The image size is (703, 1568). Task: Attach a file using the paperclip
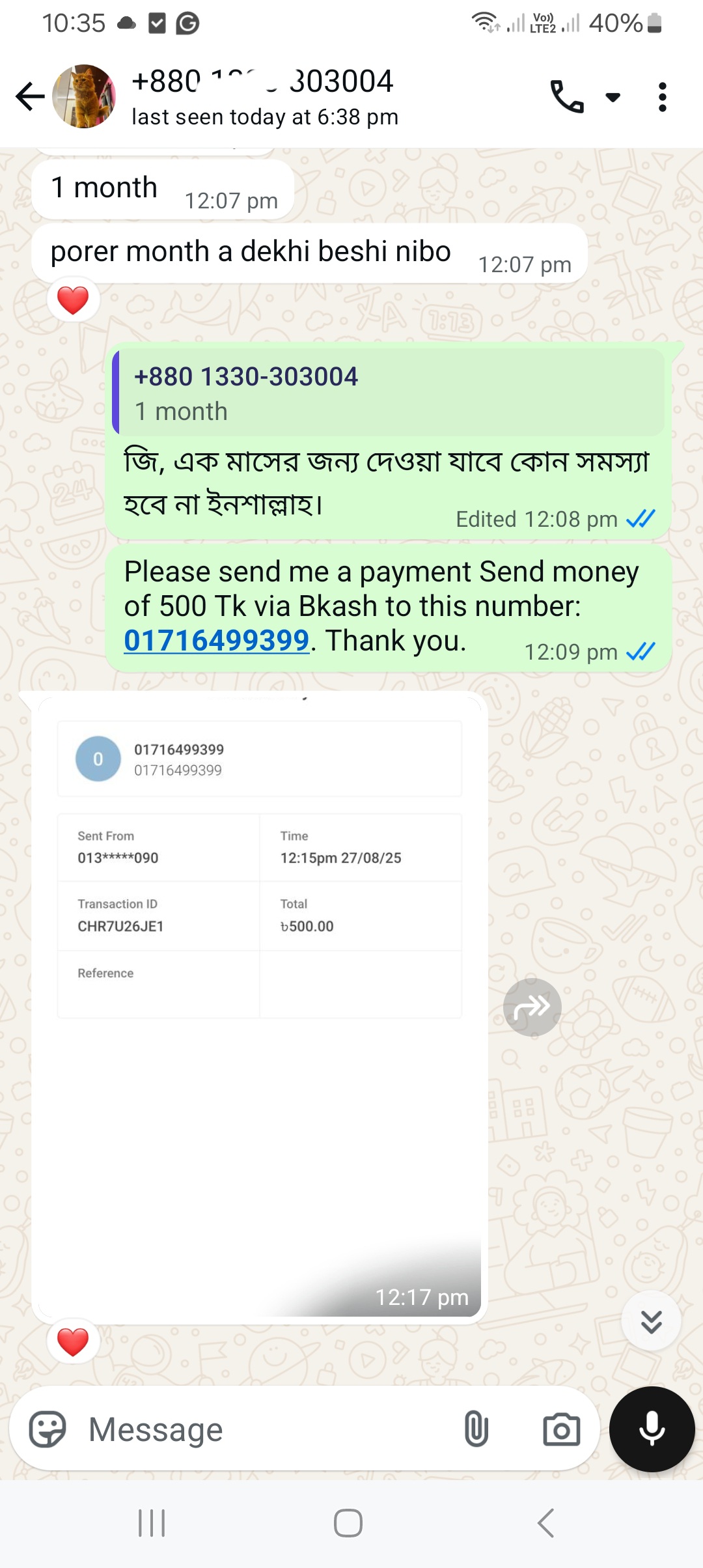click(x=476, y=1429)
